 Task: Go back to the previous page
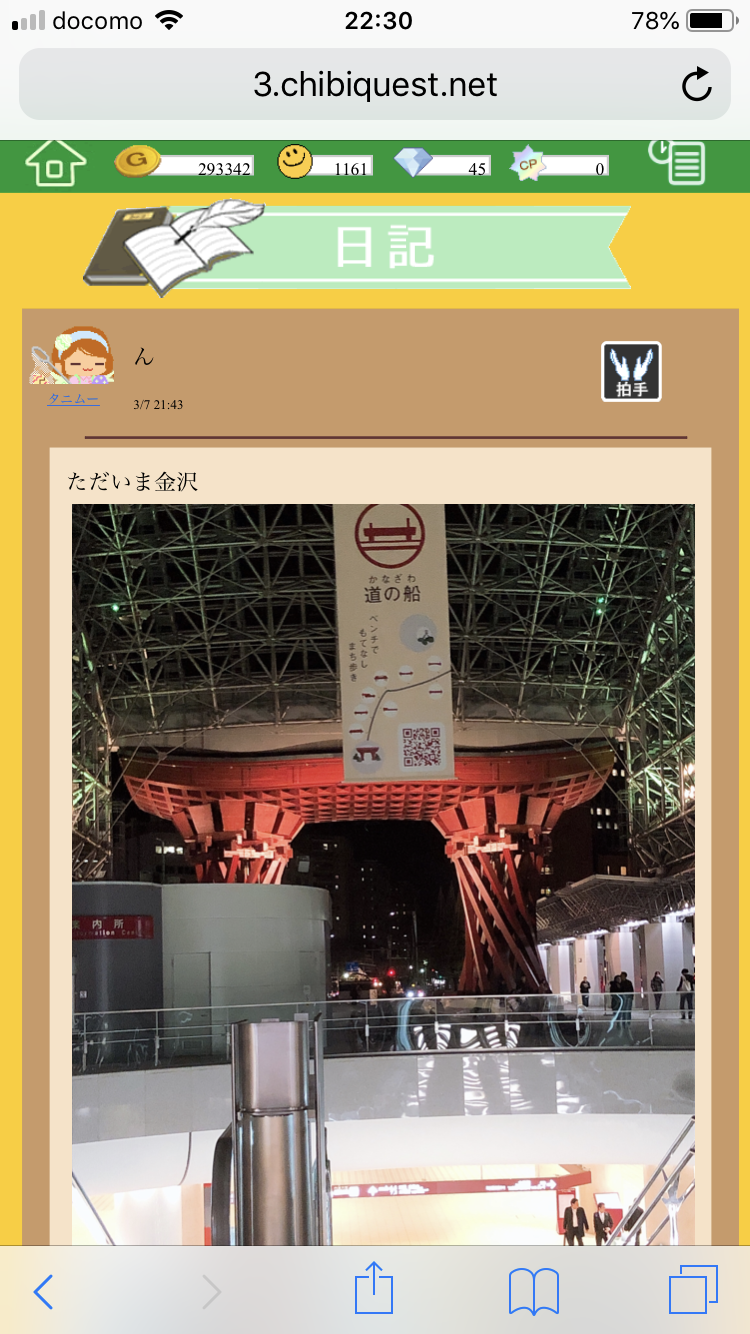point(43,1292)
